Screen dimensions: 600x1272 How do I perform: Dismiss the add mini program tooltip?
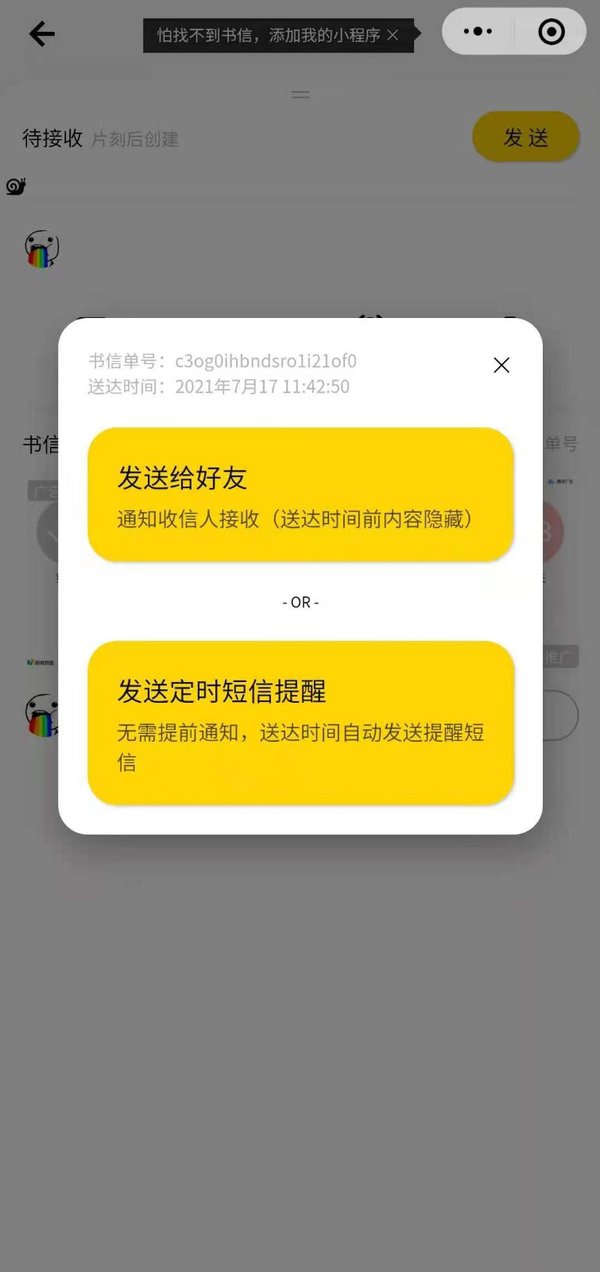[393, 35]
